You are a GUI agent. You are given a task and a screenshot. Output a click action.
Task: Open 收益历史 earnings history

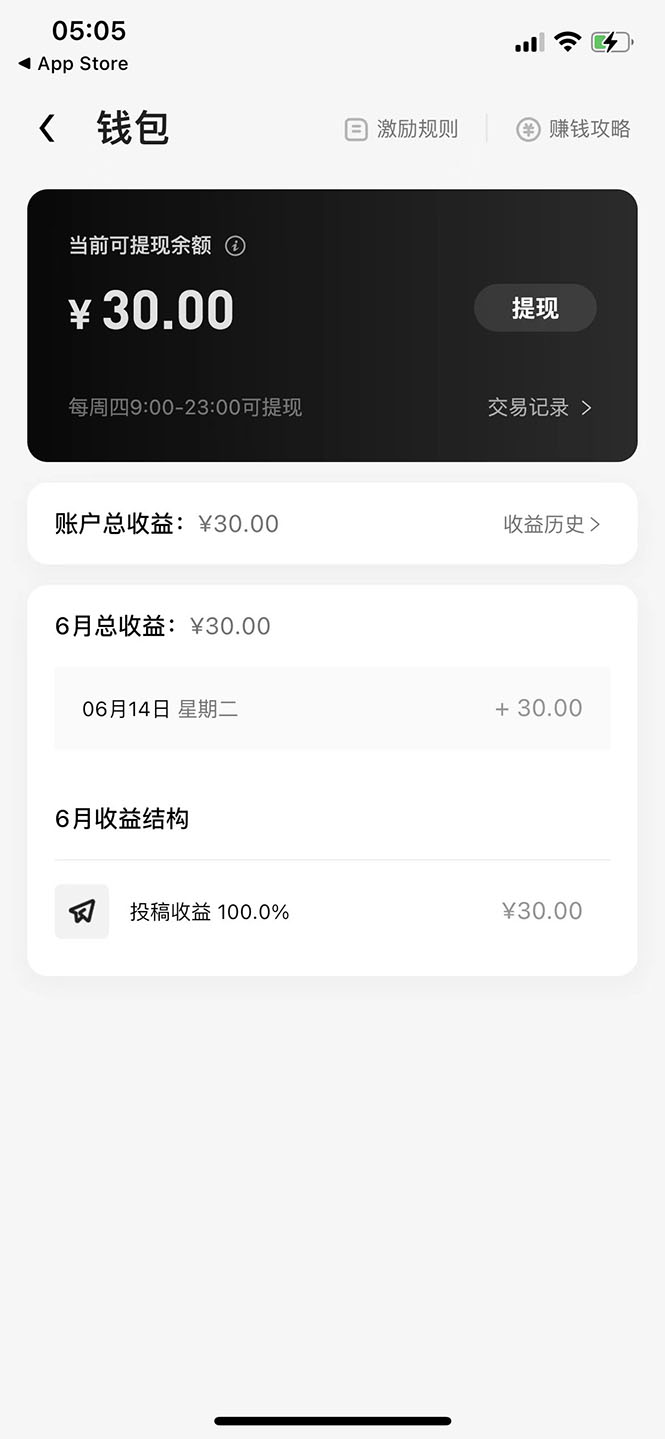pyautogui.click(x=551, y=524)
